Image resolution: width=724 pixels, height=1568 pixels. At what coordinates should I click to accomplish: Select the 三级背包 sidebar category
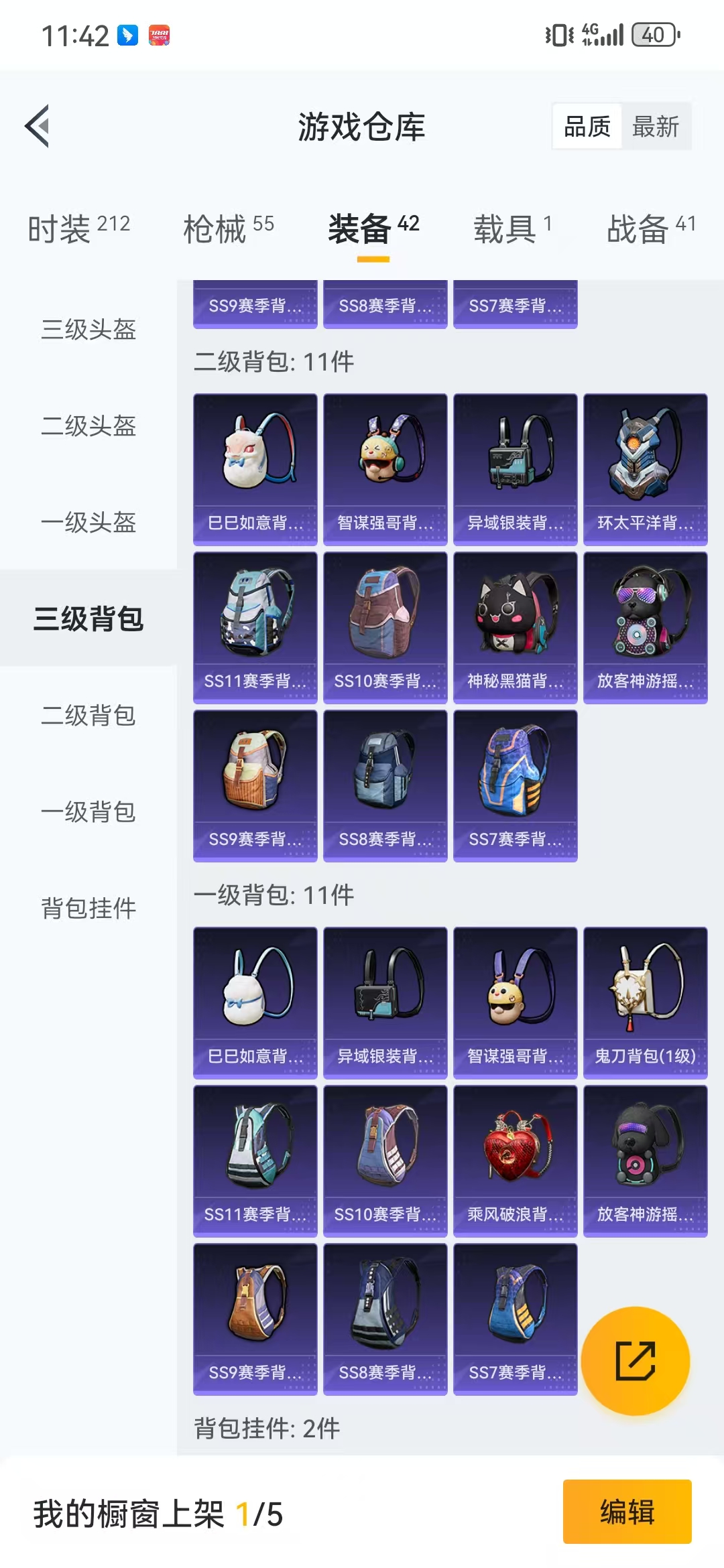coord(88,618)
